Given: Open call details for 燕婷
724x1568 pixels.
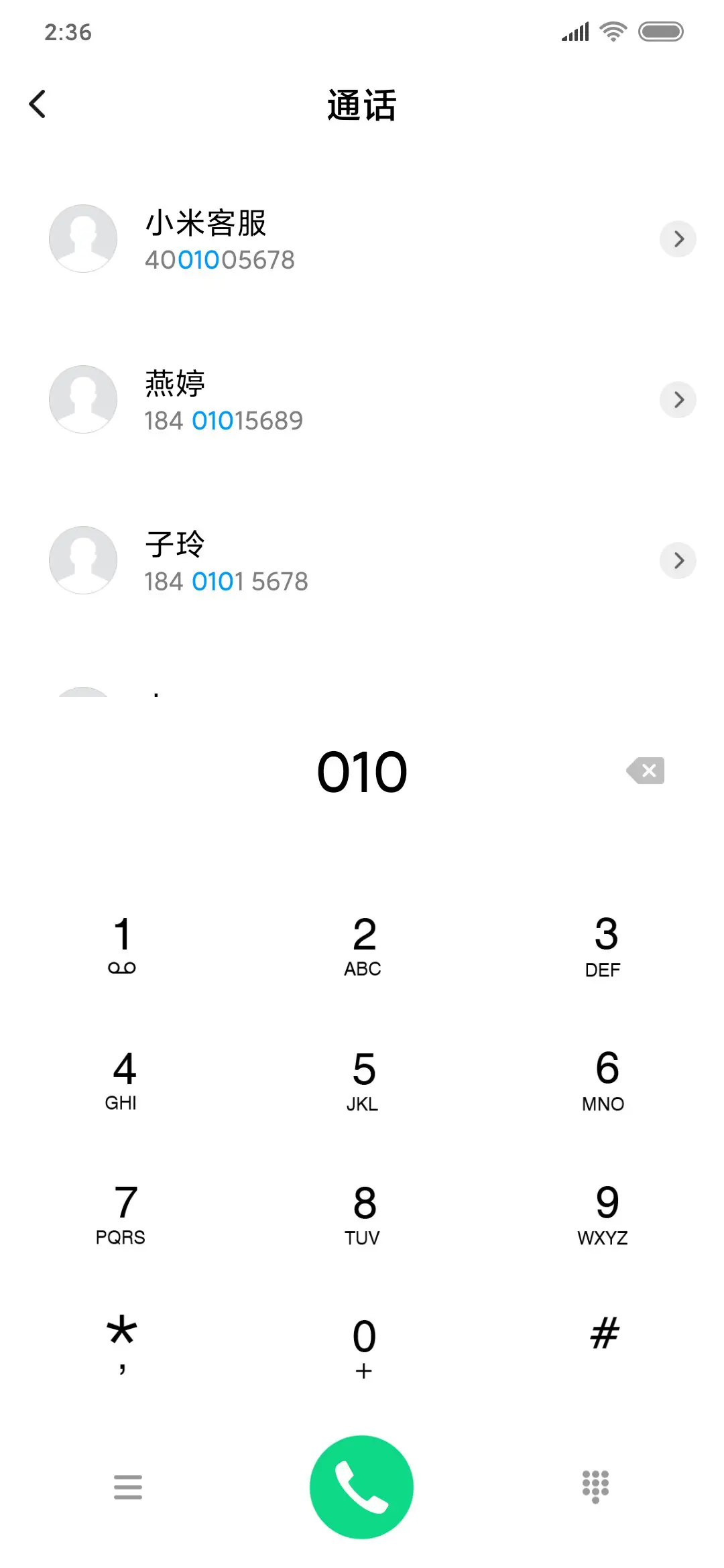Looking at the screenshot, I should (x=678, y=399).
